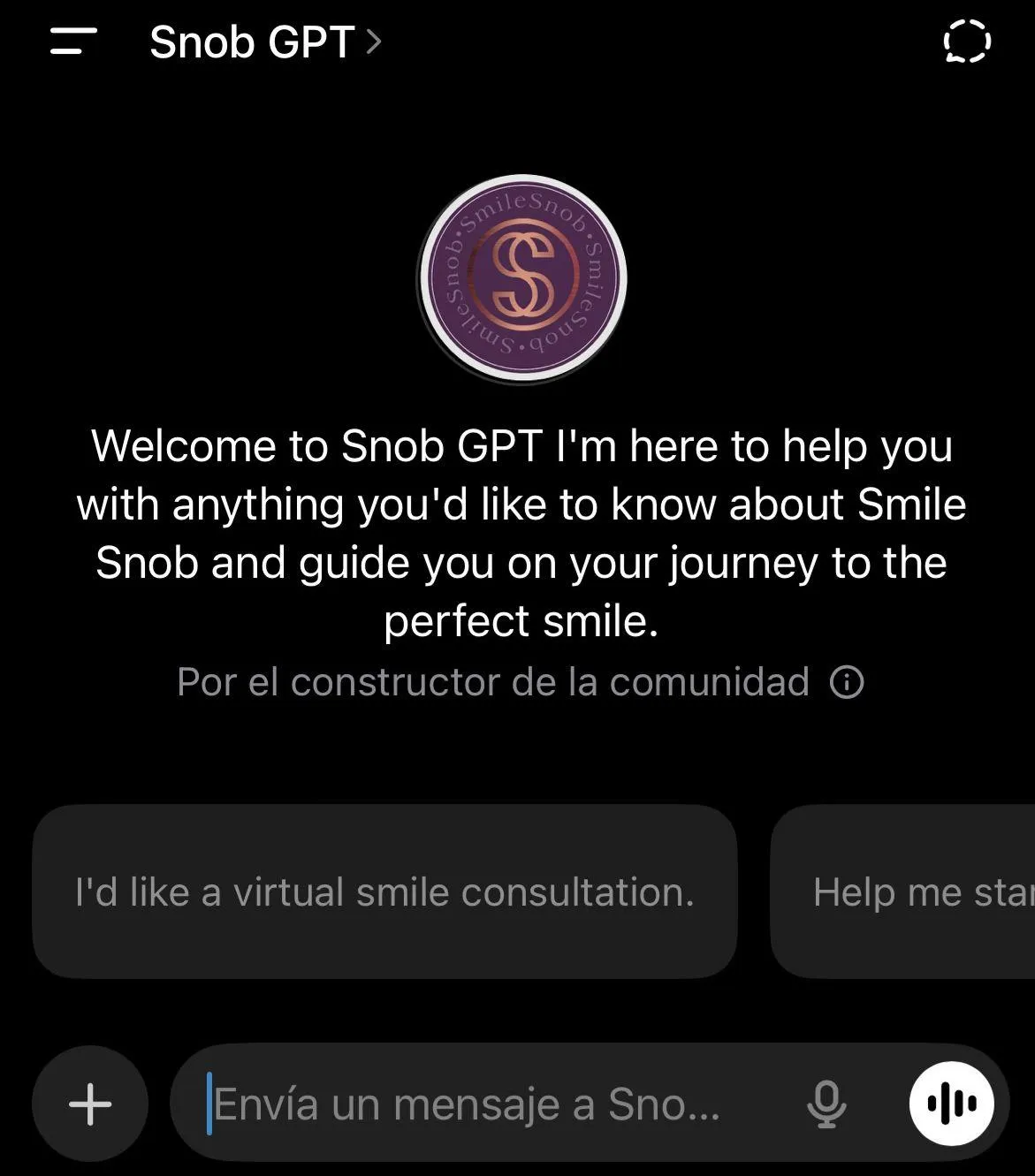1035x1176 pixels.
Task: Open the sidebar menu
Action: tap(72, 42)
